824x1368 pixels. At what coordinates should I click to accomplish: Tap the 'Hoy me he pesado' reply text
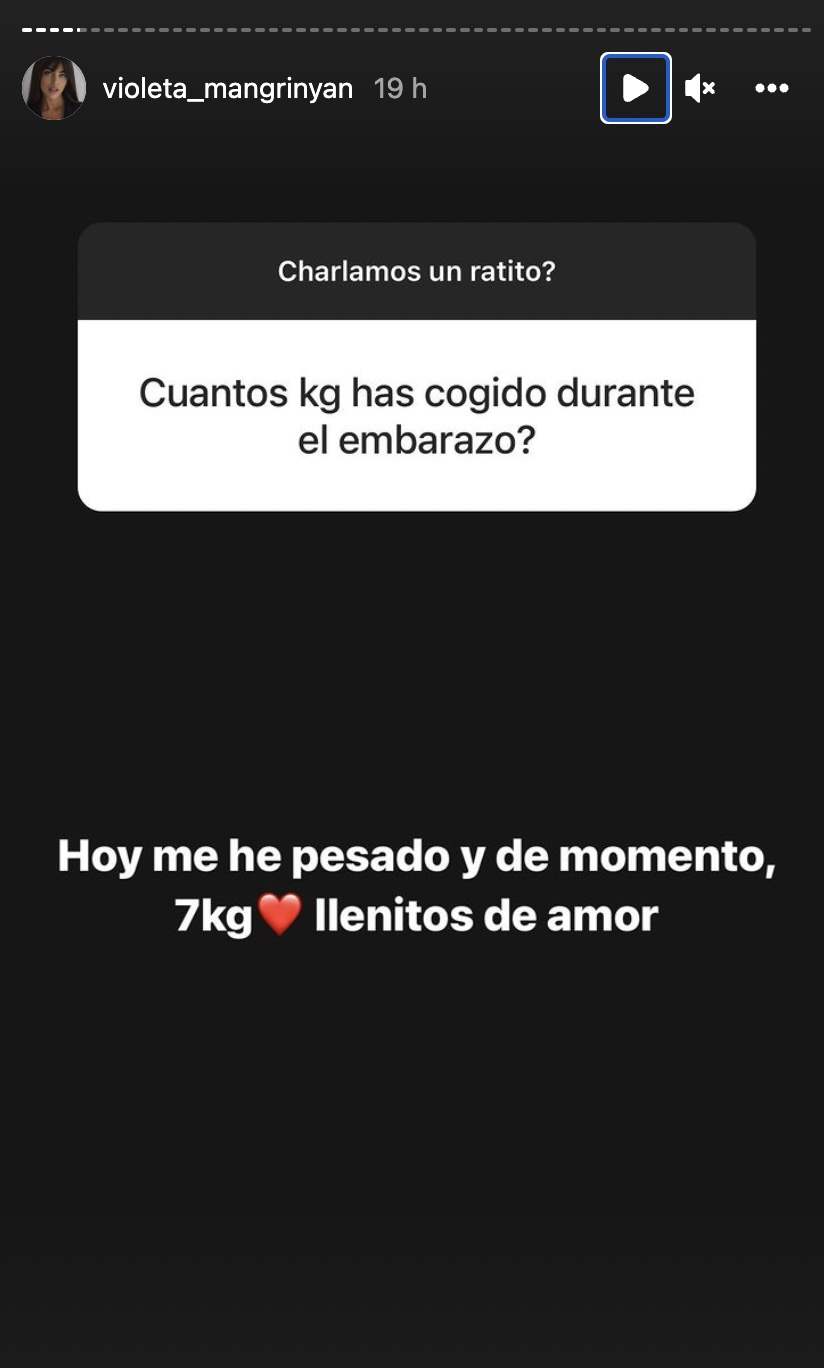click(x=416, y=856)
